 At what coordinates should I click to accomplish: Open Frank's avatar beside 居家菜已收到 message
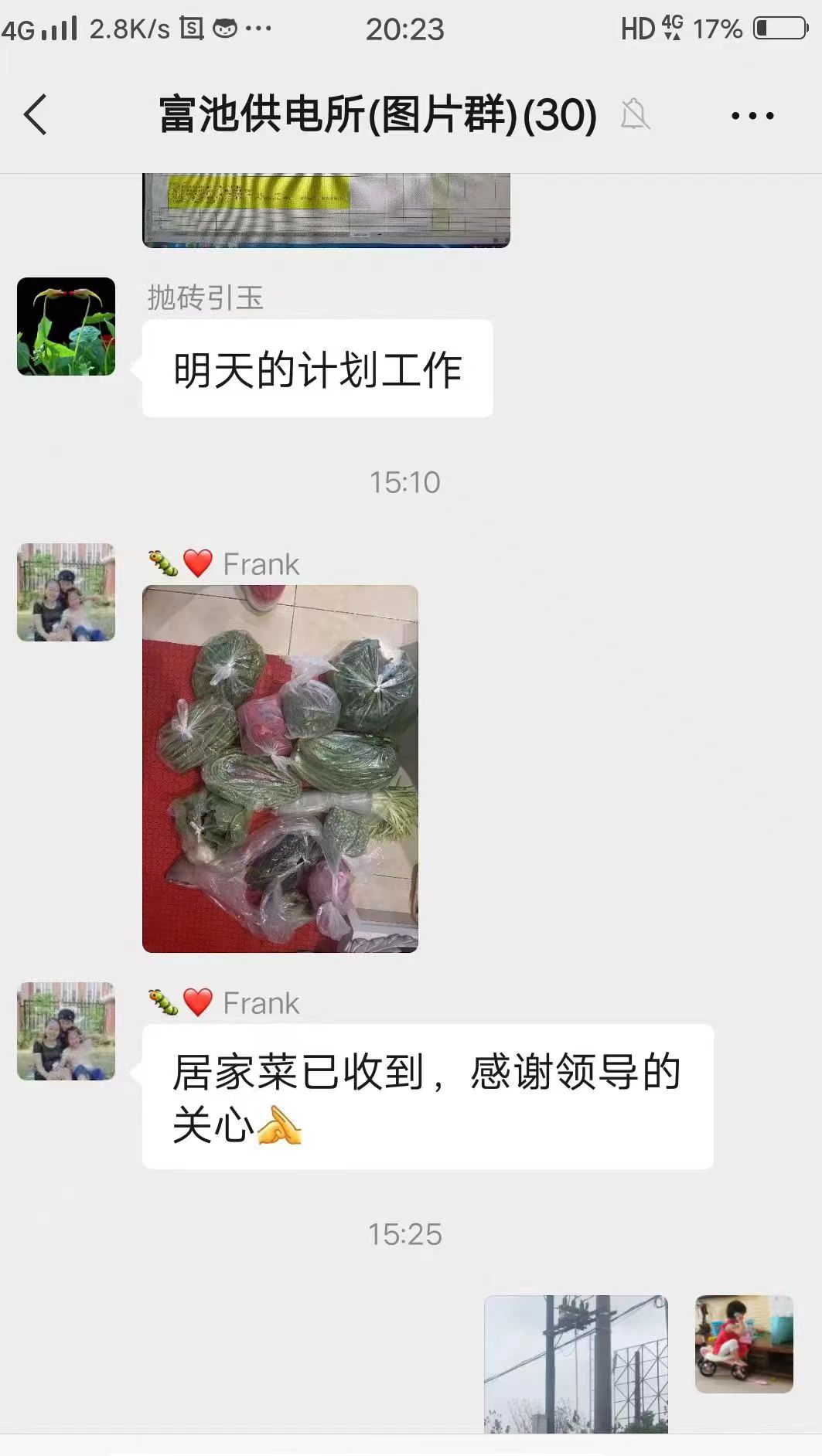click(x=67, y=1031)
